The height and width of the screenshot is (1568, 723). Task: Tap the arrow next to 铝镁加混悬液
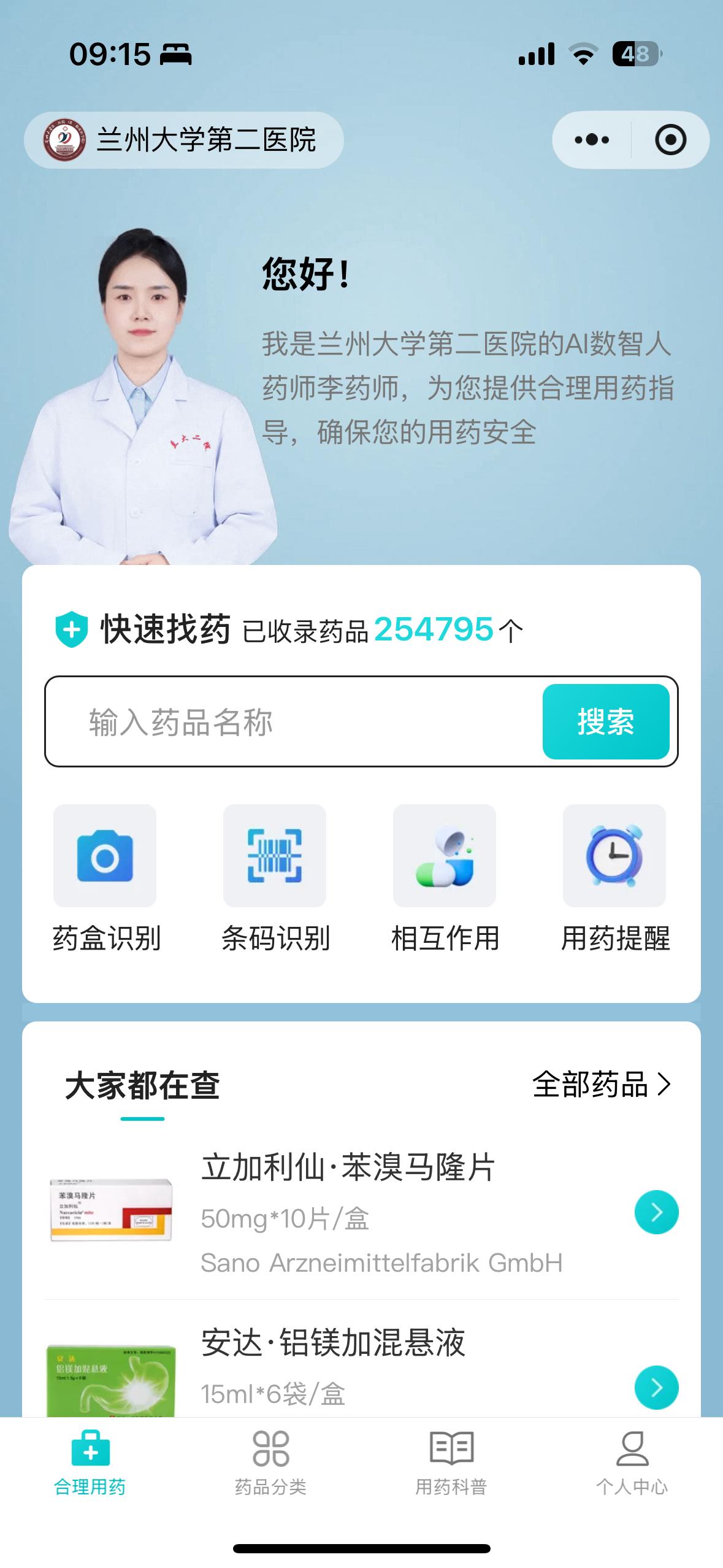pyautogui.click(x=656, y=1388)
